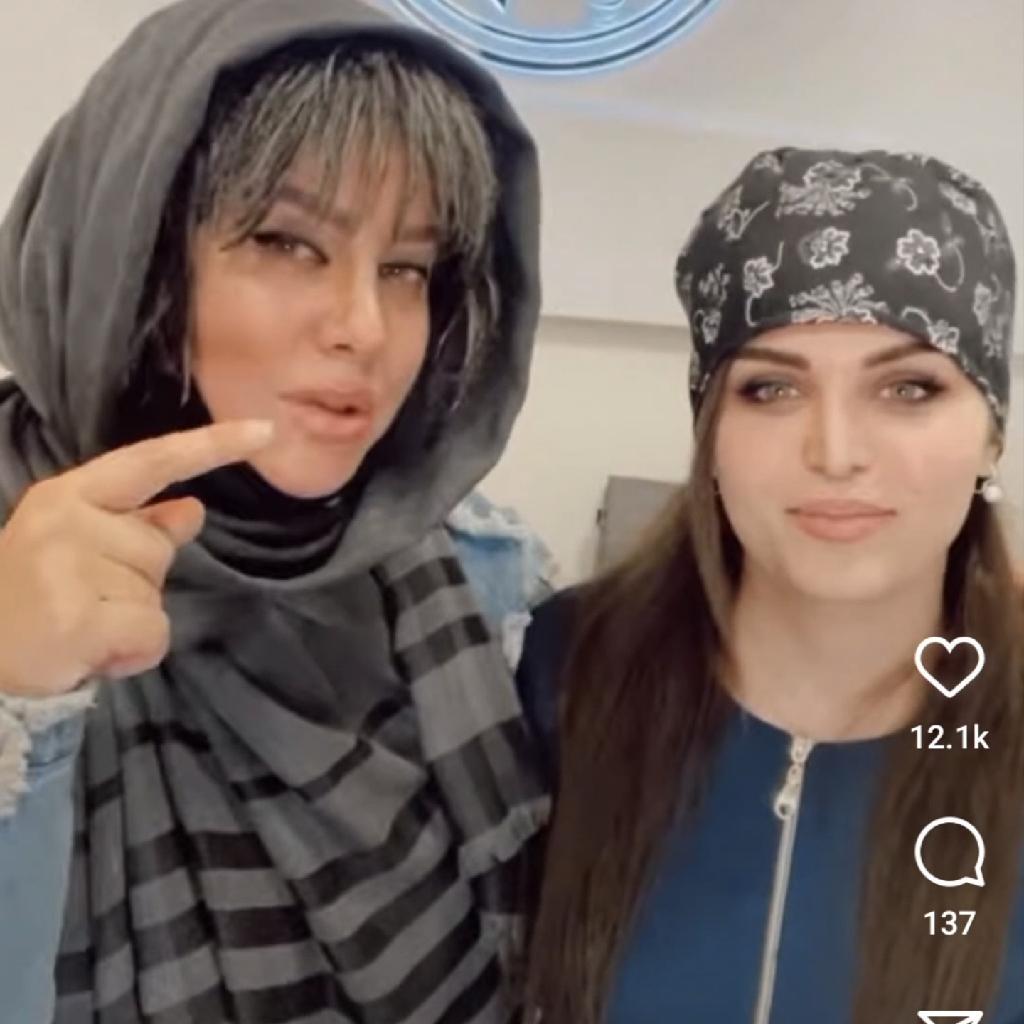This screenshot has width=1024, height=1024.
Task: Share this reel via the send icon
Action: (x=949, y=1017)
